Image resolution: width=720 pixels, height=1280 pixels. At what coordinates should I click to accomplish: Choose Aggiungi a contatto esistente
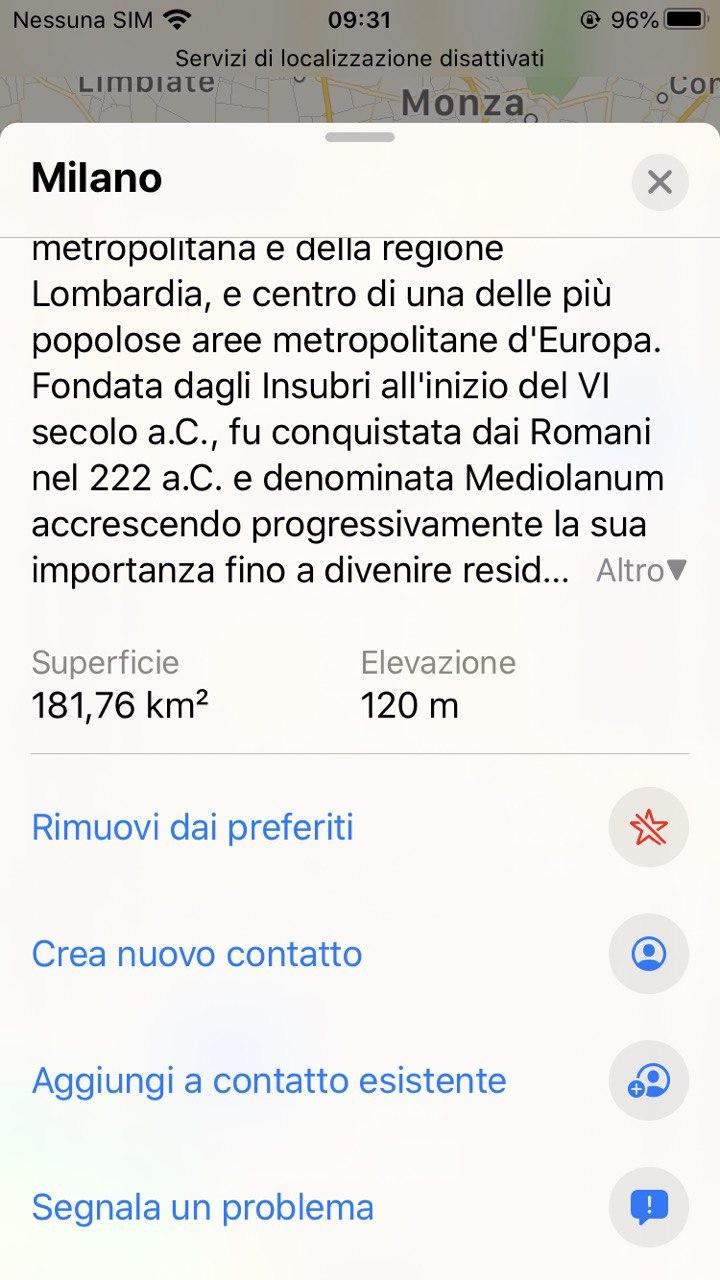(x=269, y=1081)
